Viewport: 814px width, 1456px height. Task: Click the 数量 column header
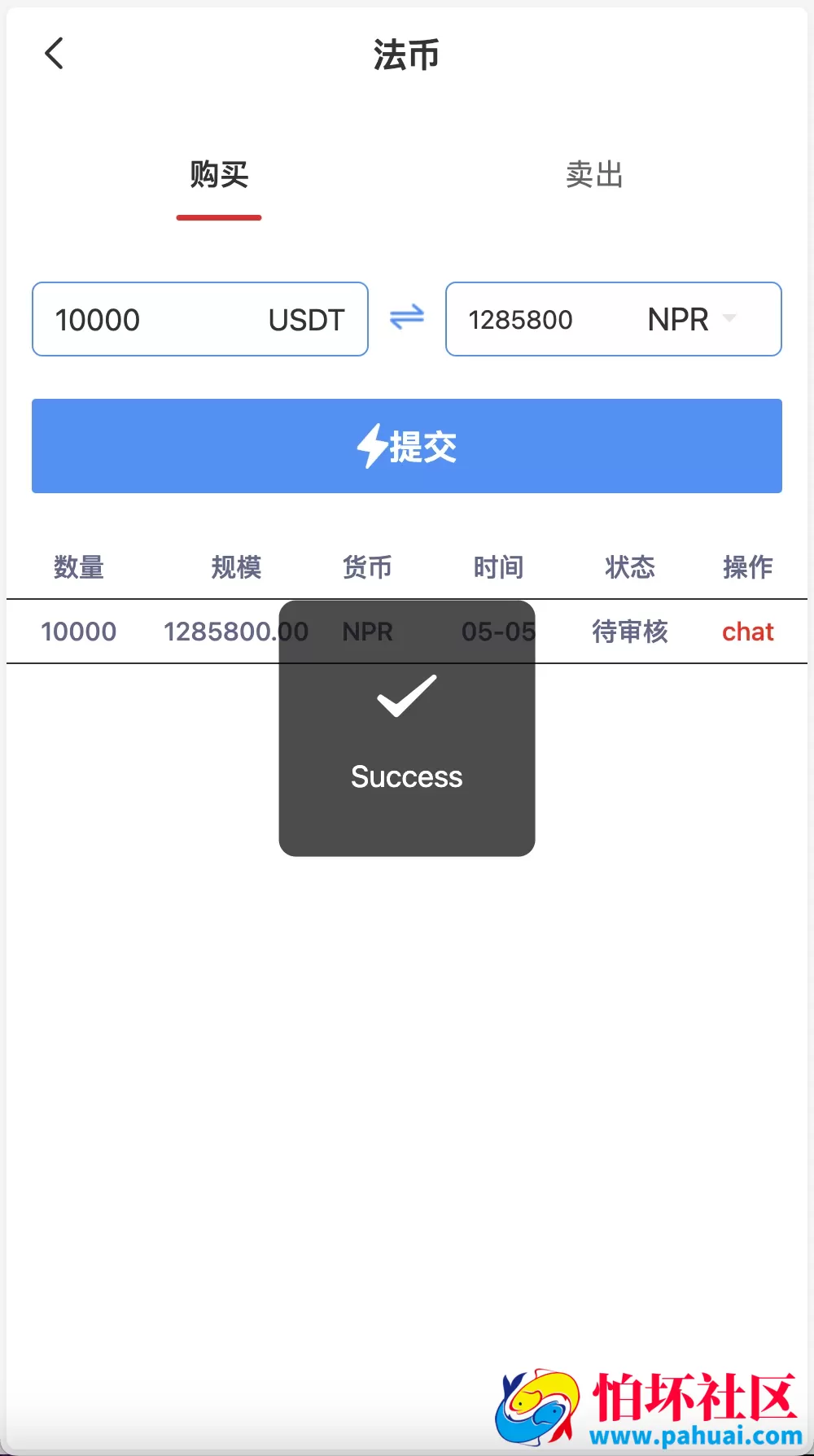tap(79, 567)
